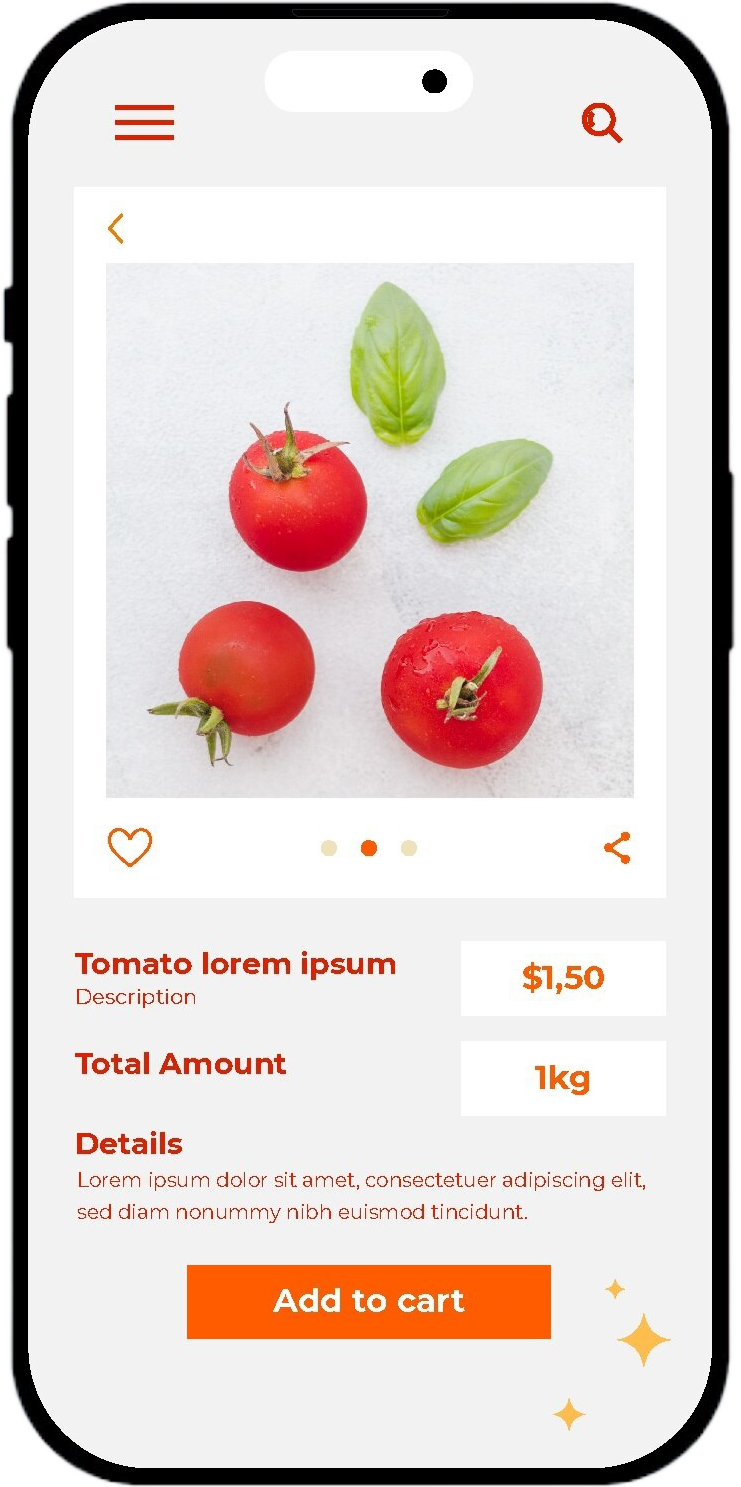Tap the Add to cart button
This screenshot has height=1487, width=741.
click(x=368, y=1301)
